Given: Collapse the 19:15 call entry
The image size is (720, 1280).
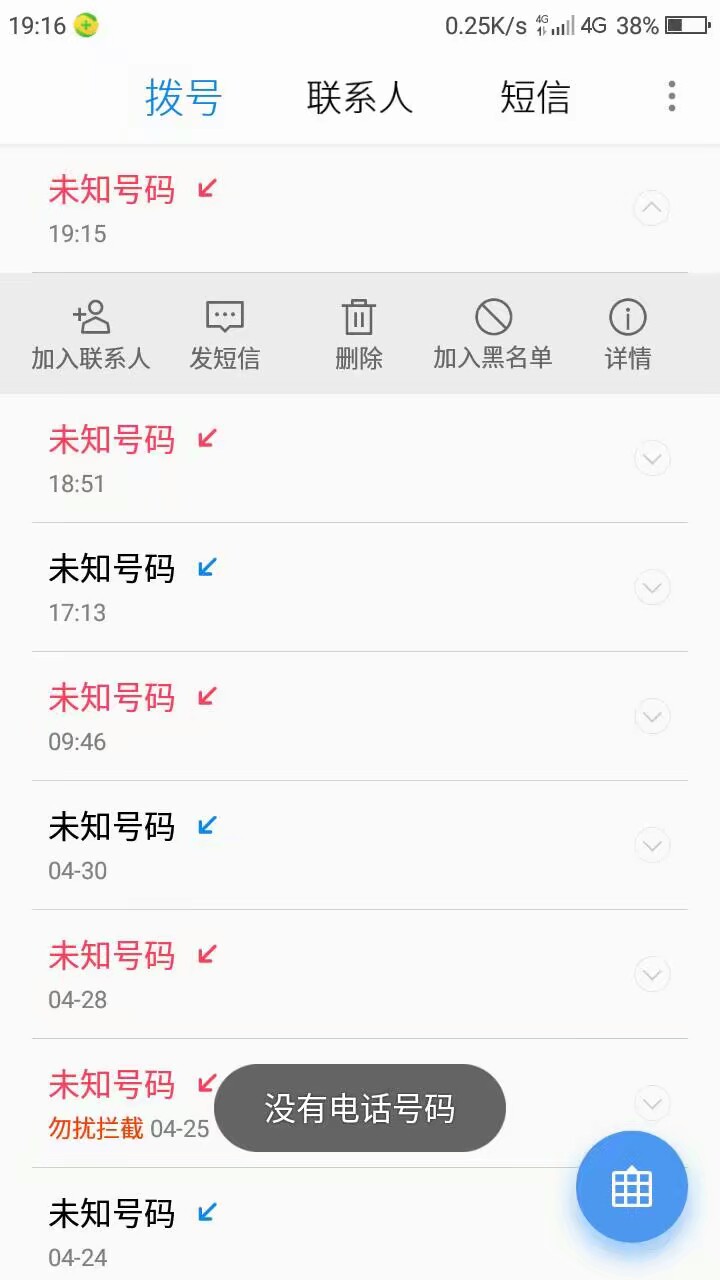Looking at the screenshot, I should [x=652, y=208].
